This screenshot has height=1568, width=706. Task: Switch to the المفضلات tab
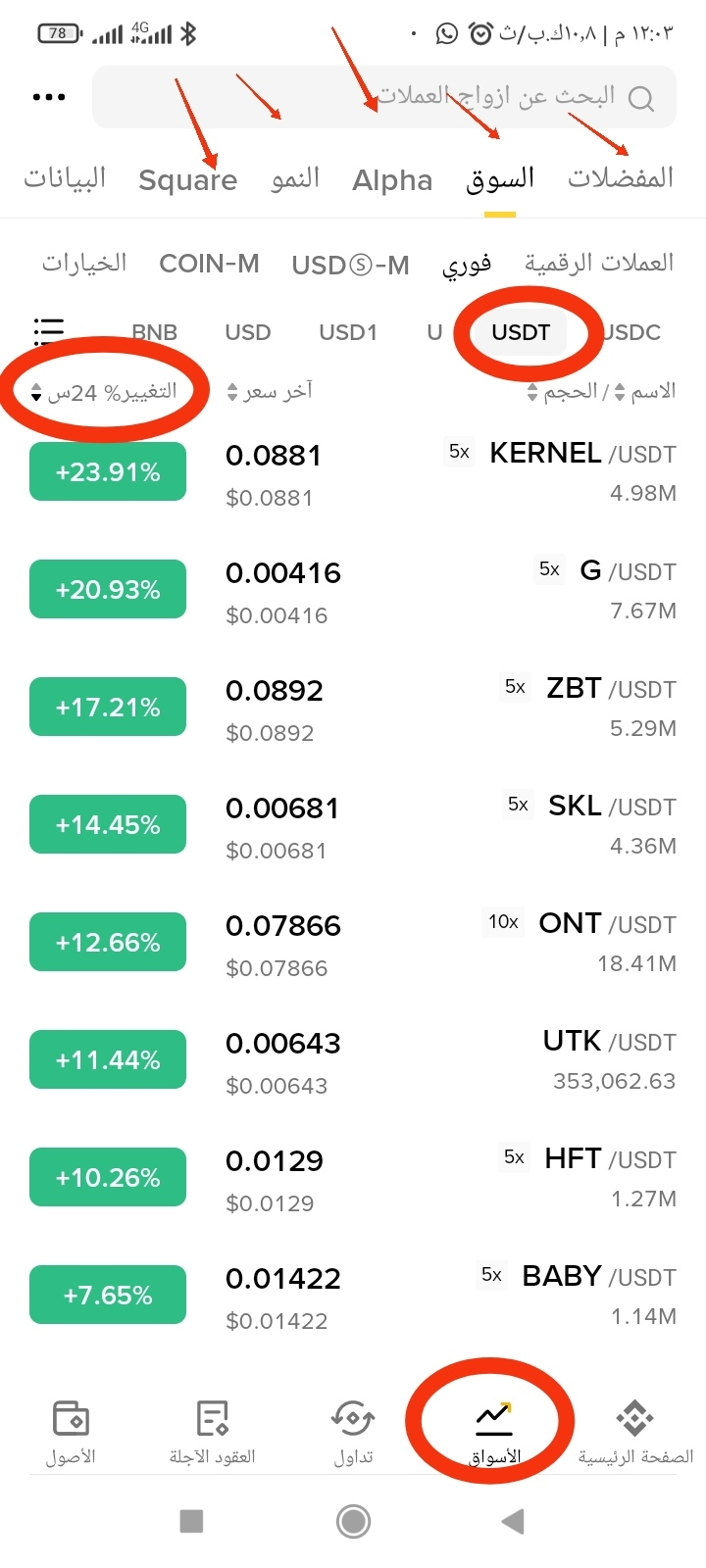tap(620, 178)
